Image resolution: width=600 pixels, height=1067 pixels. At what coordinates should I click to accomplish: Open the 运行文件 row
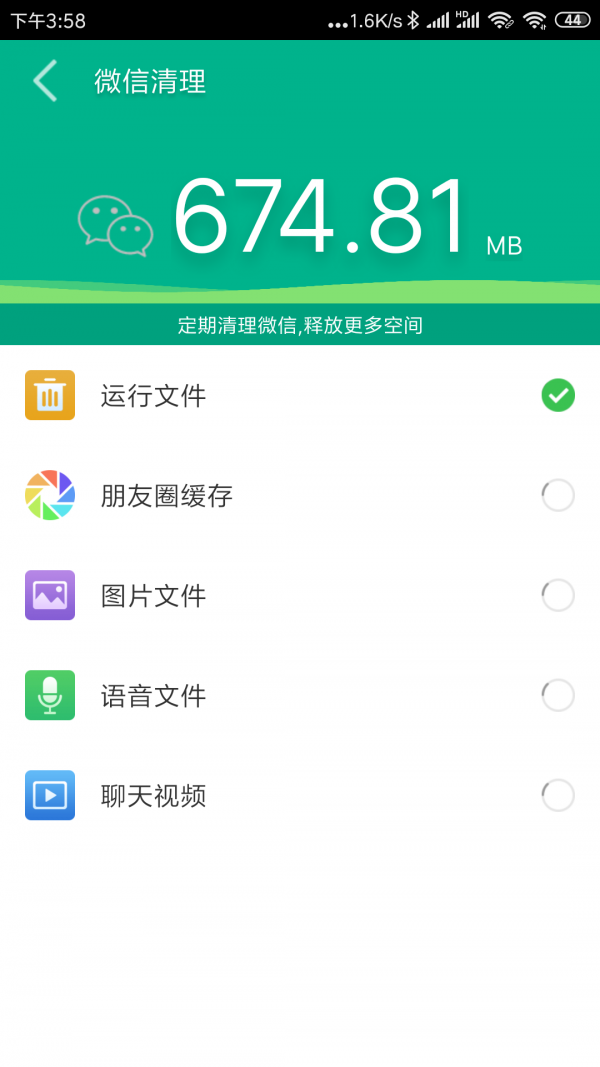click(300, 395)
